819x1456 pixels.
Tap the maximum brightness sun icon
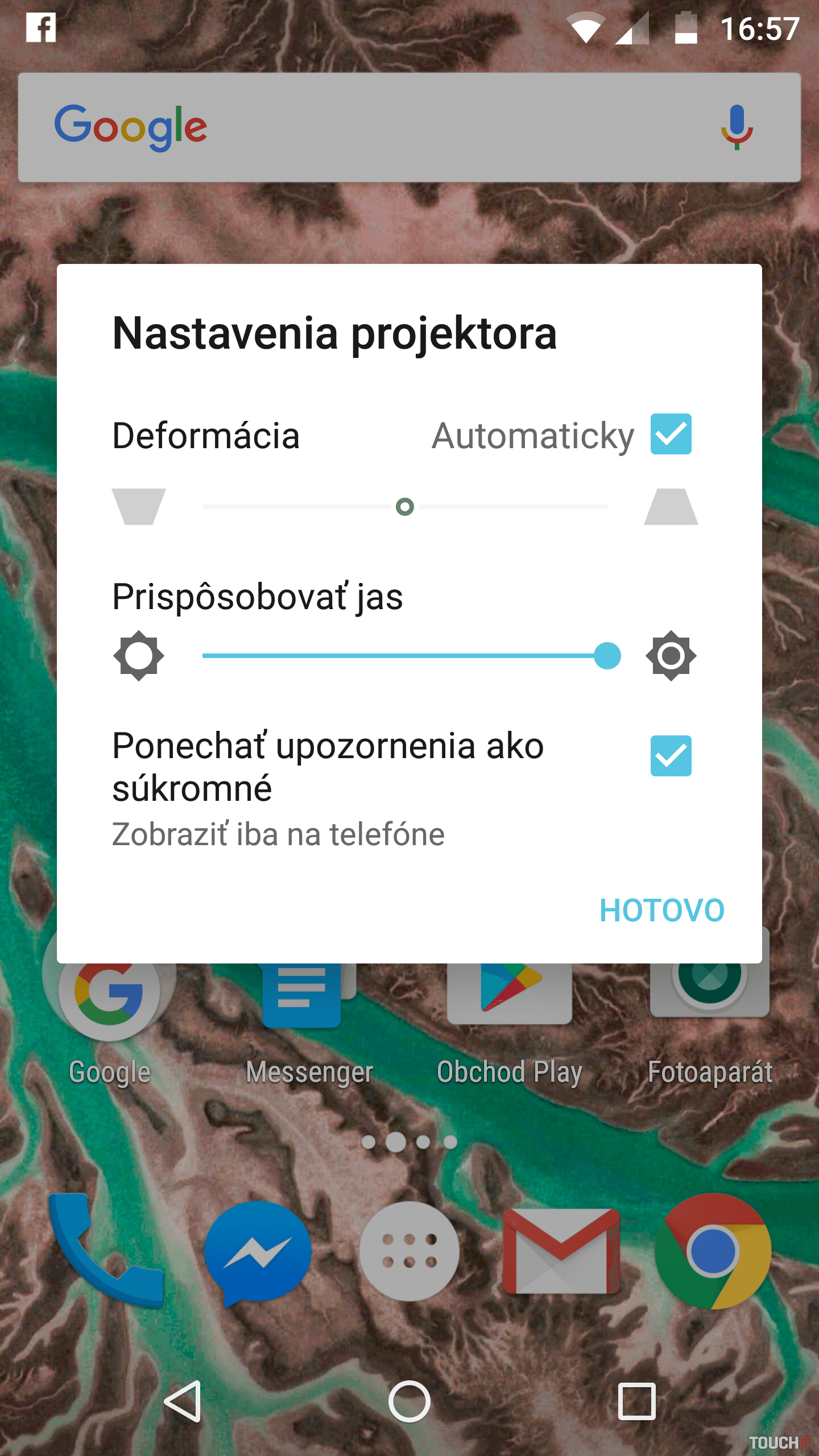(x=671, y=656)
